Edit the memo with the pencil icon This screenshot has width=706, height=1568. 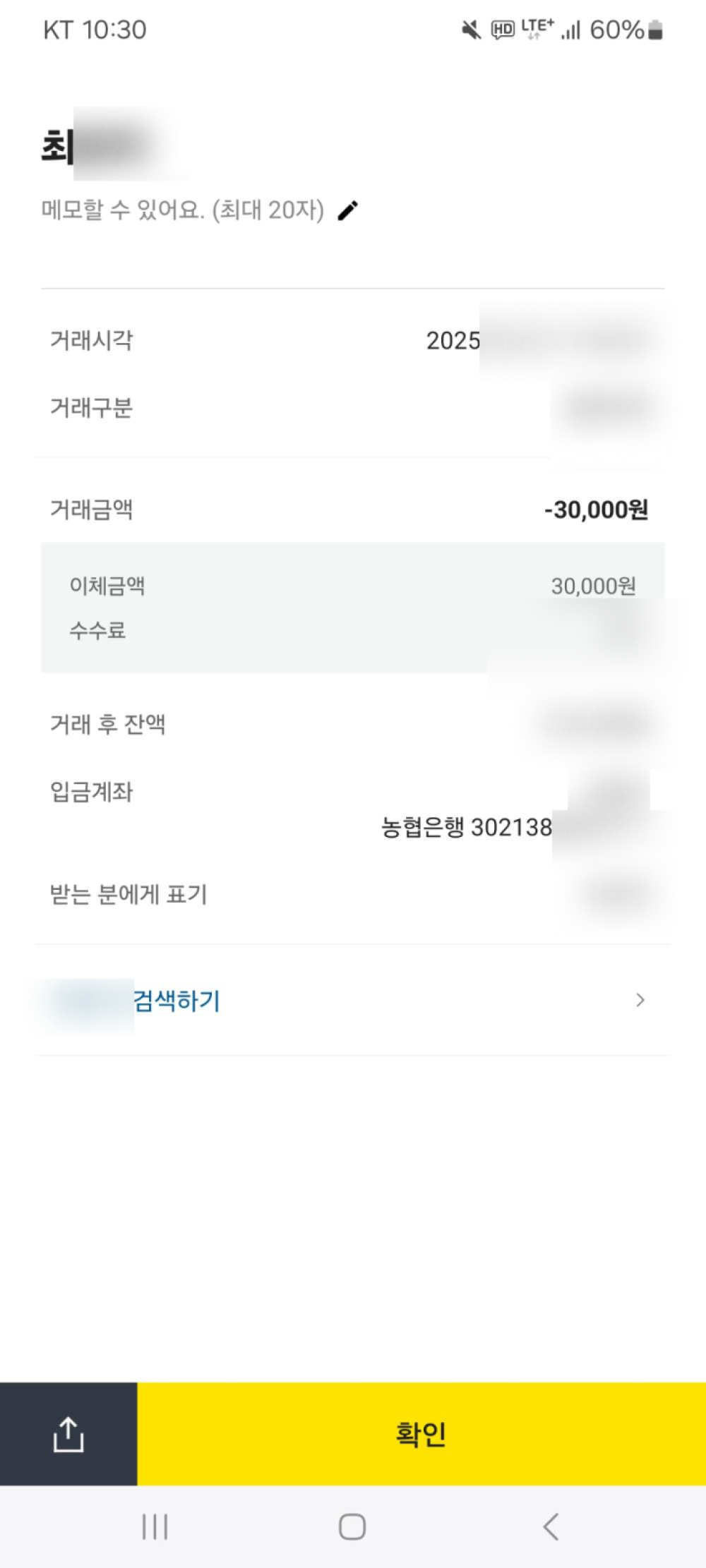[347, 210]
